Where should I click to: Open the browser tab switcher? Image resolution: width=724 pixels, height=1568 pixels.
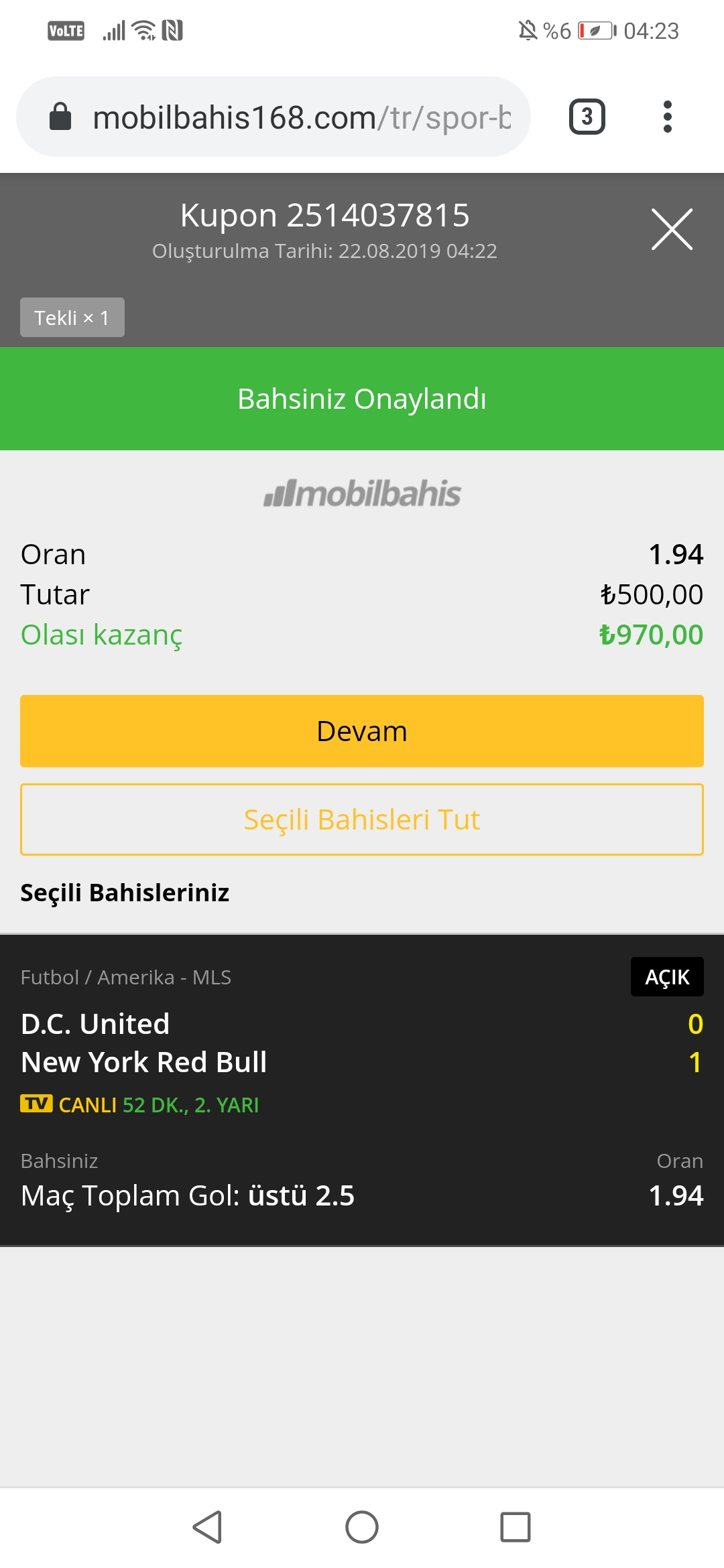pos(587,117)
